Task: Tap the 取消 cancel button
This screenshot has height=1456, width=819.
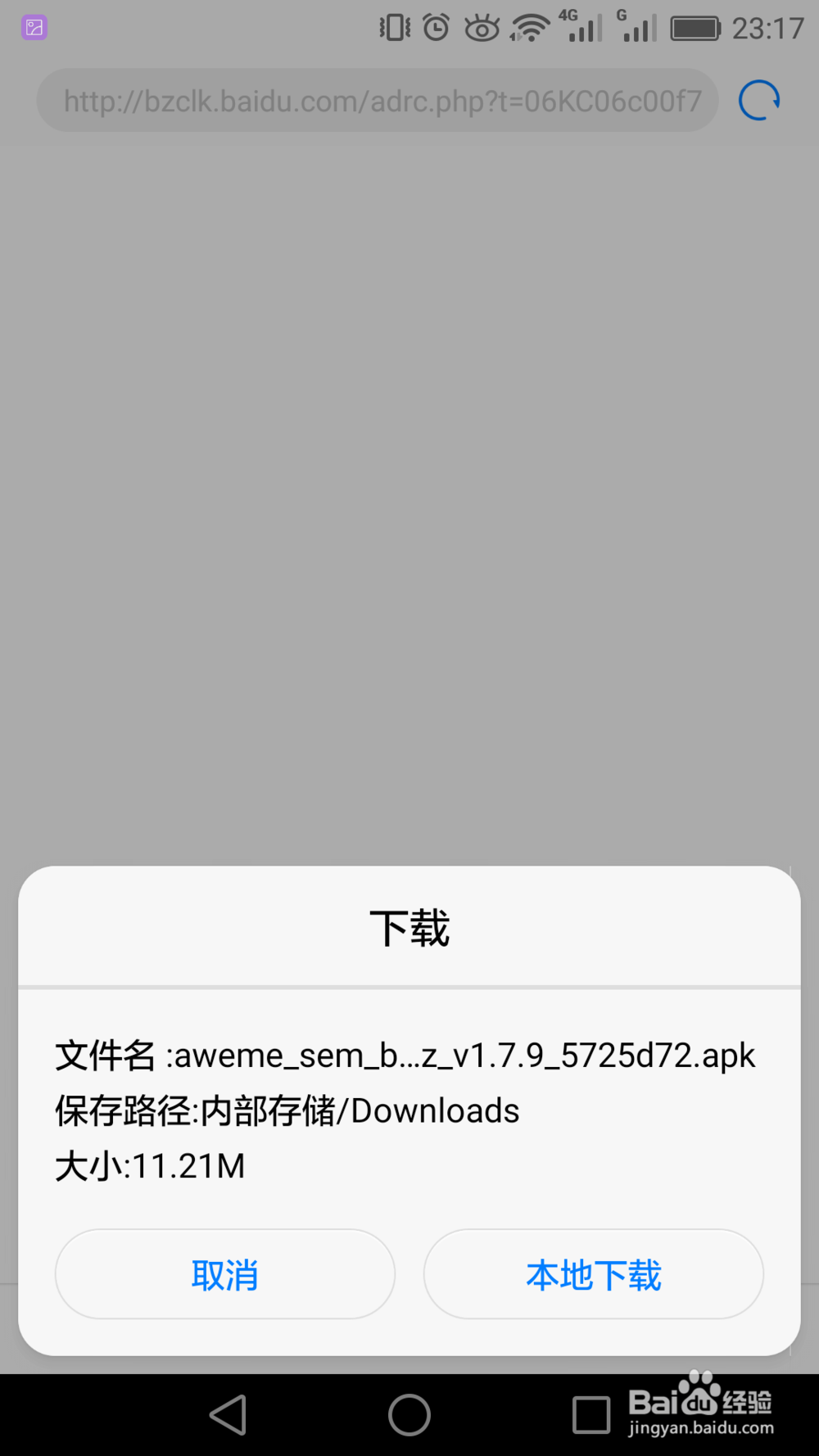Action: (224, 1274)
